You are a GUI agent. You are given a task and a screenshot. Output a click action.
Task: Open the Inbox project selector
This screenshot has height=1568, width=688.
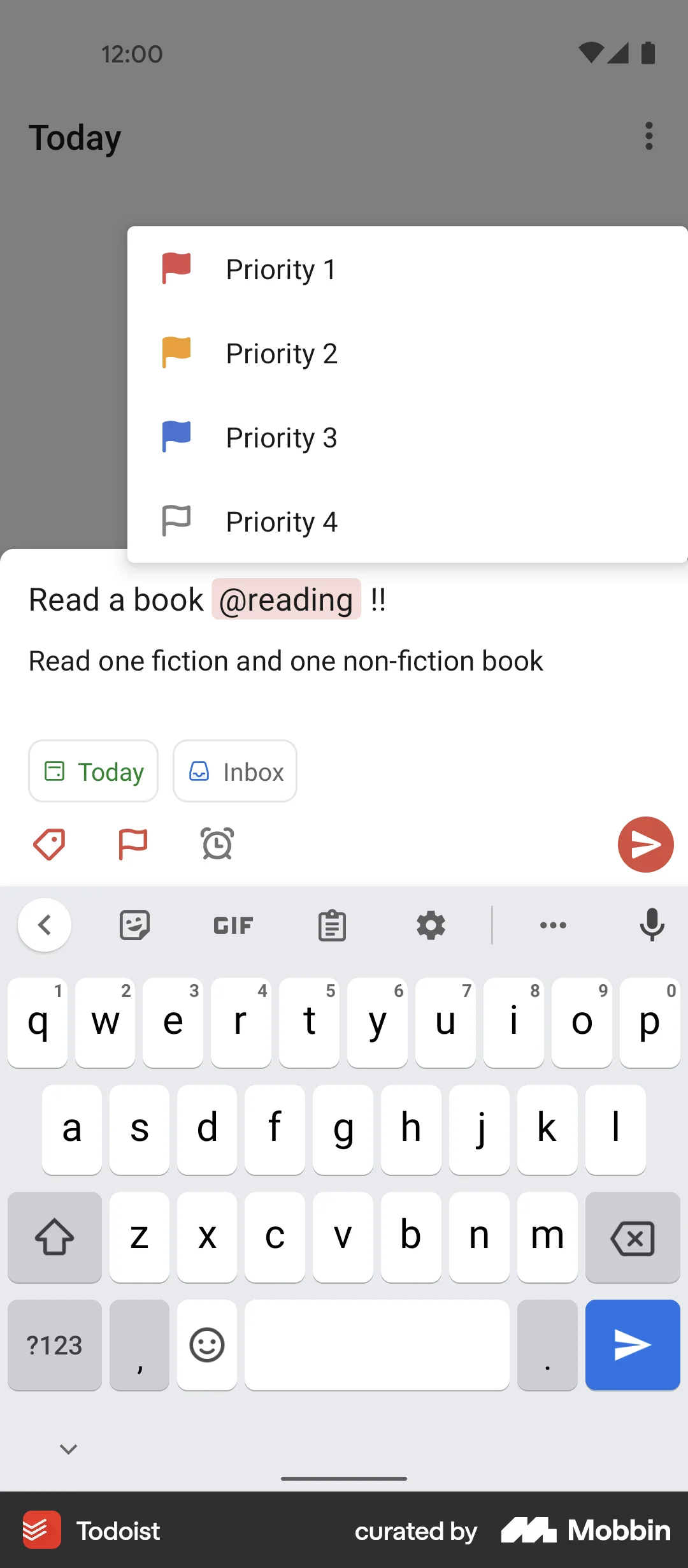tap(234, 771)
